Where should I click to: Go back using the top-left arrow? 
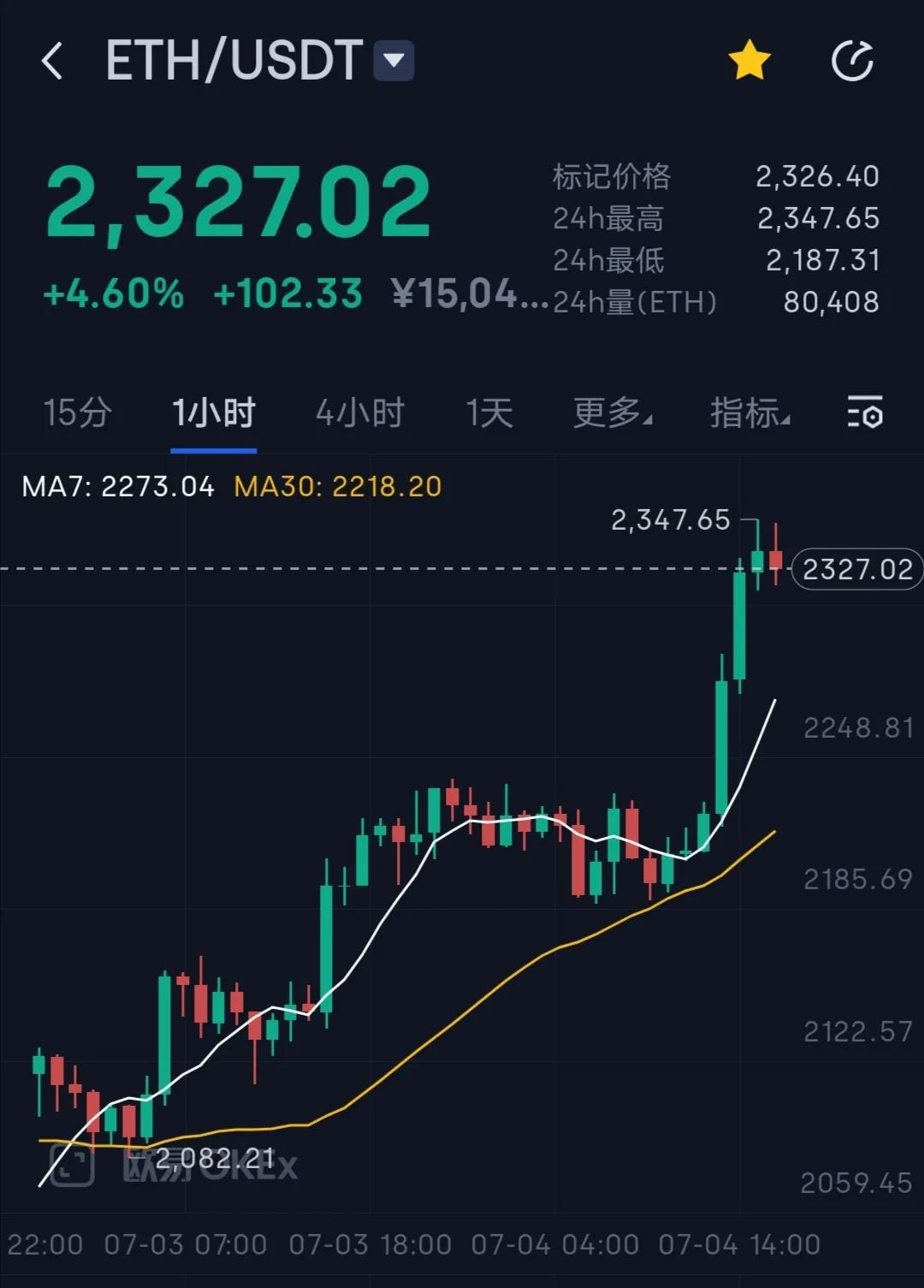pos(52,62)
